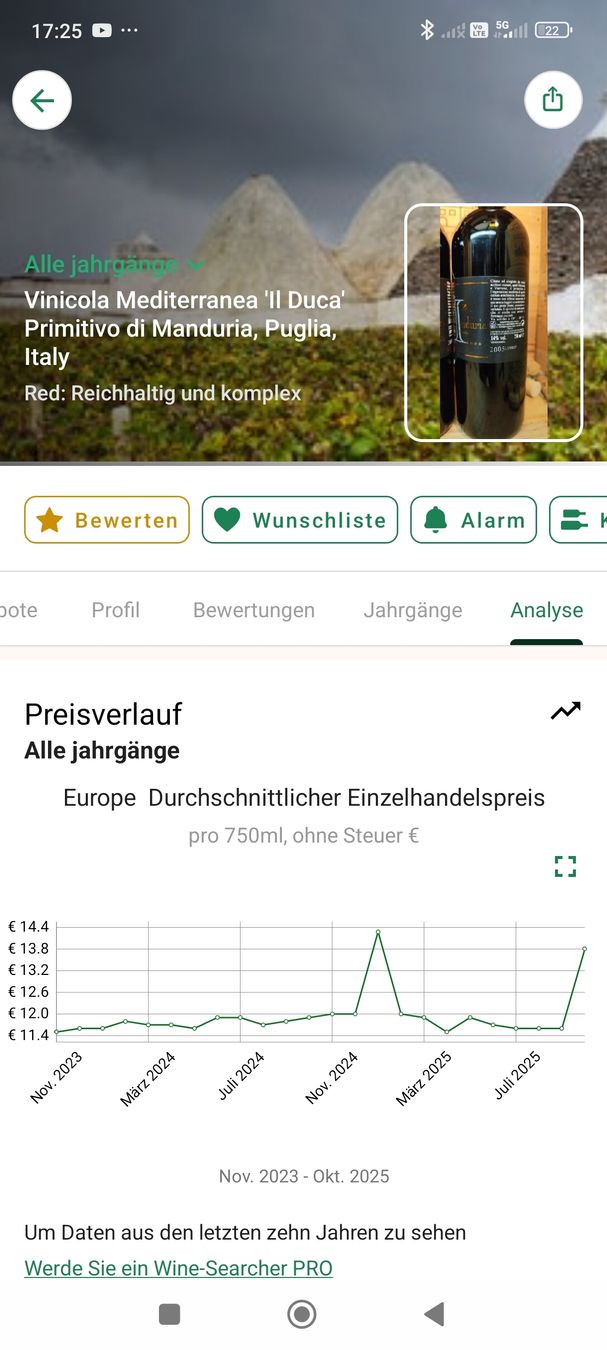Share this wine page
Image resolution: width=607 pixels, height=1350 pixels.
(553, 99)
